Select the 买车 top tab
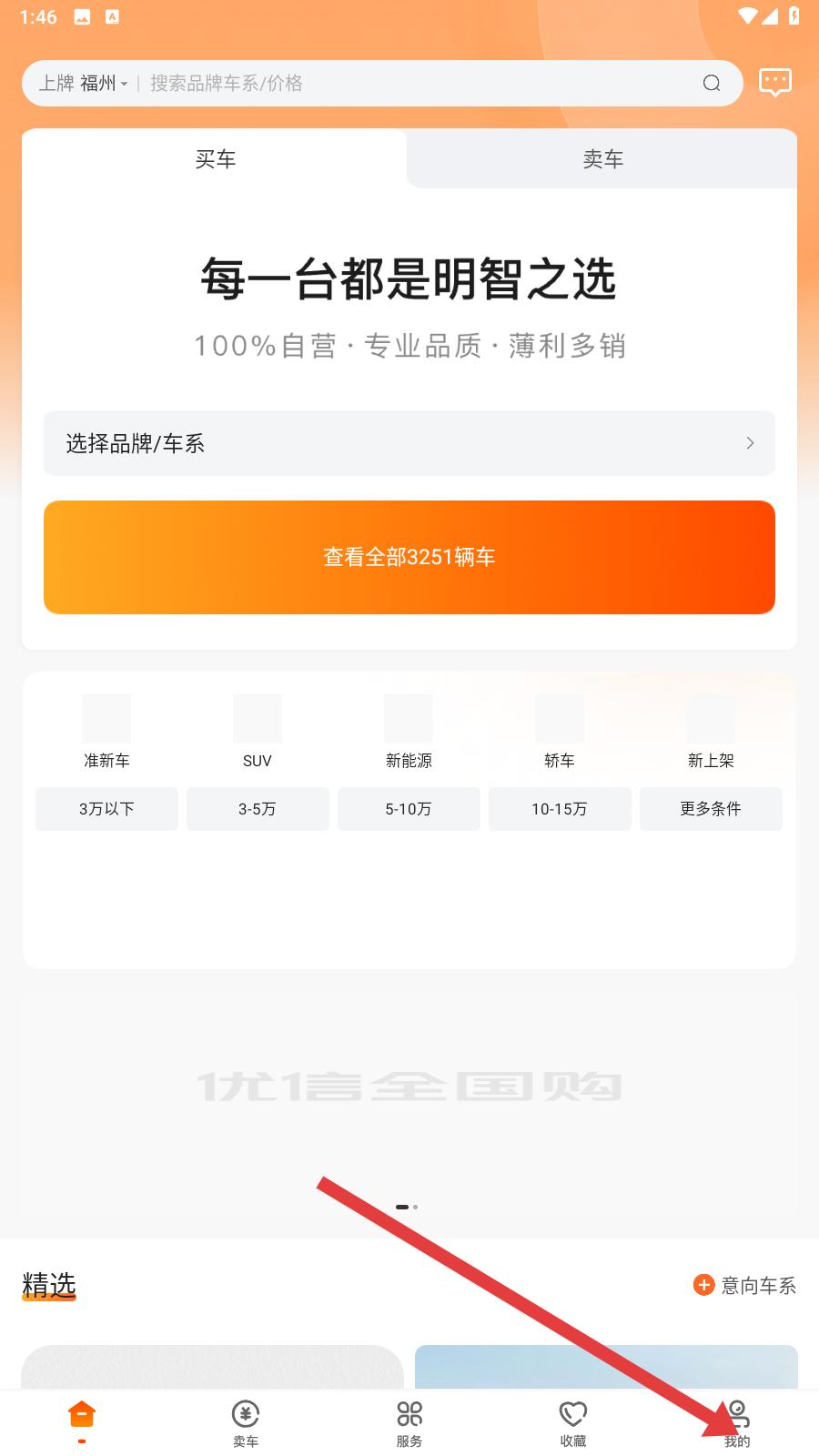 tap(215, 159)
